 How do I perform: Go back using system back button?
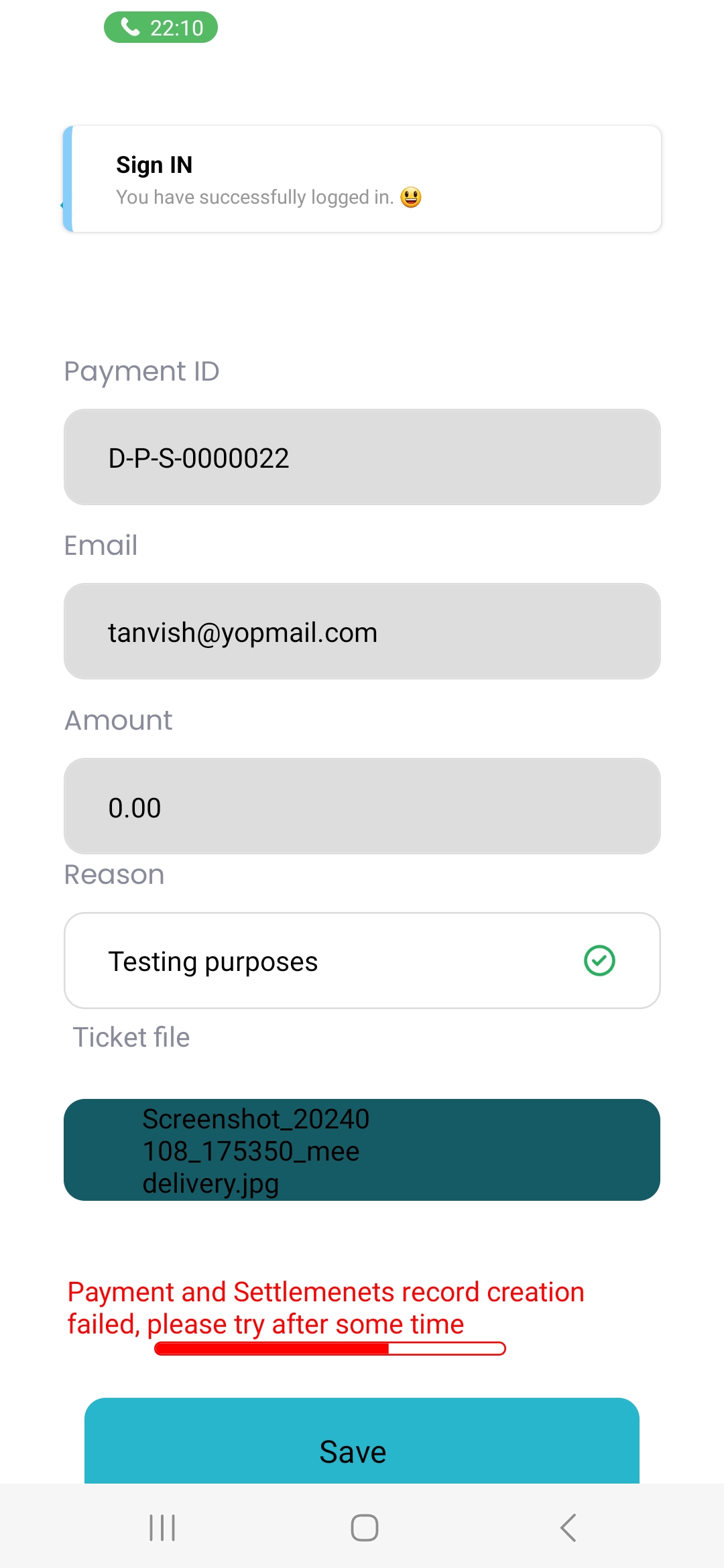568,1528
